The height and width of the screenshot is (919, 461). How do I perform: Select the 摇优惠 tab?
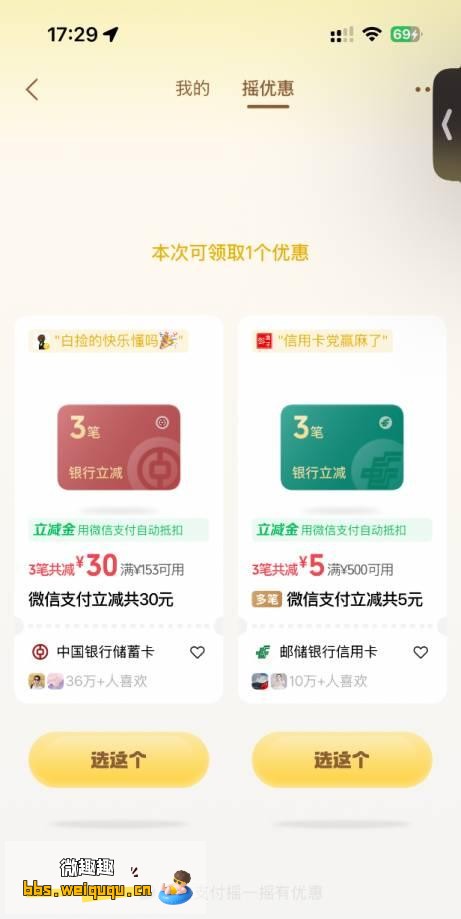[268, 89]
